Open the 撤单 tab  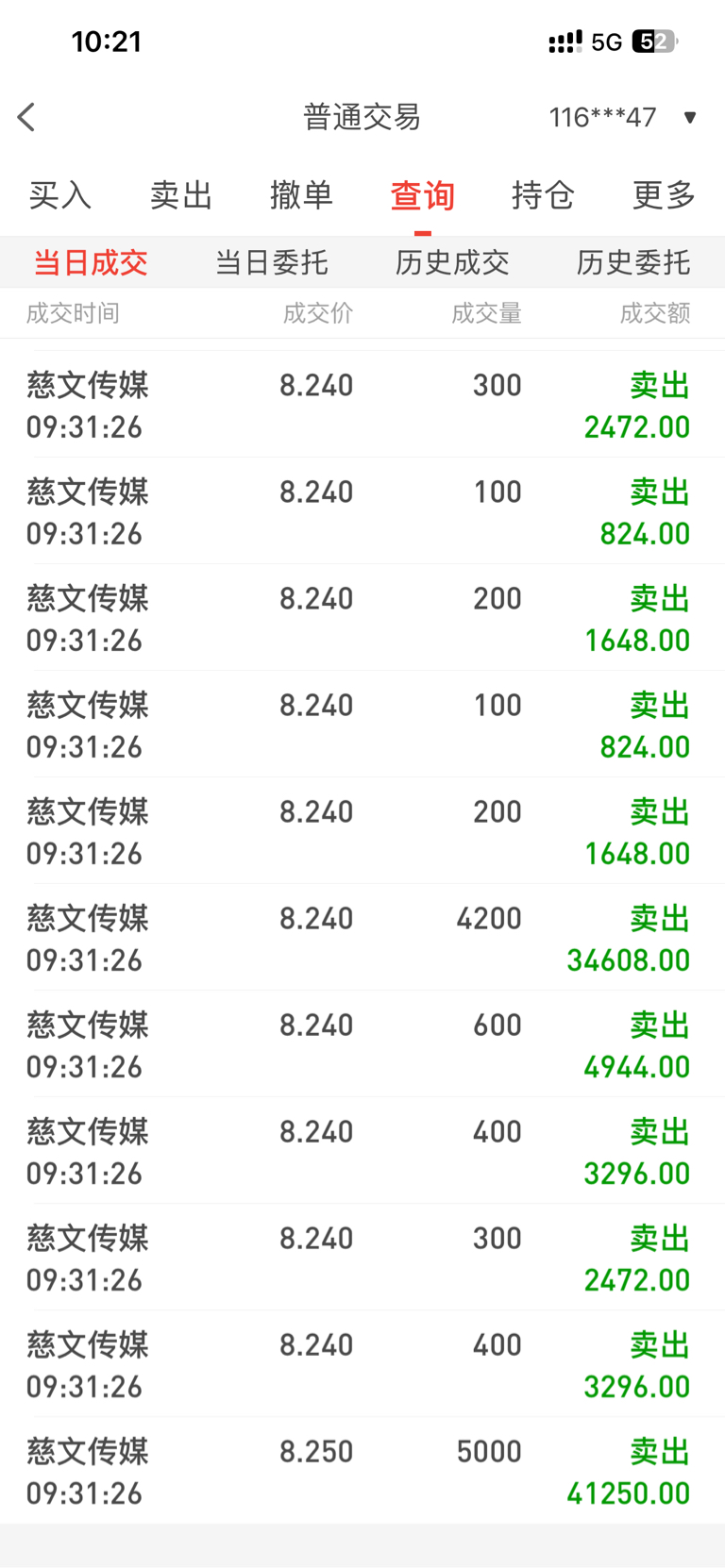[302, 195]
